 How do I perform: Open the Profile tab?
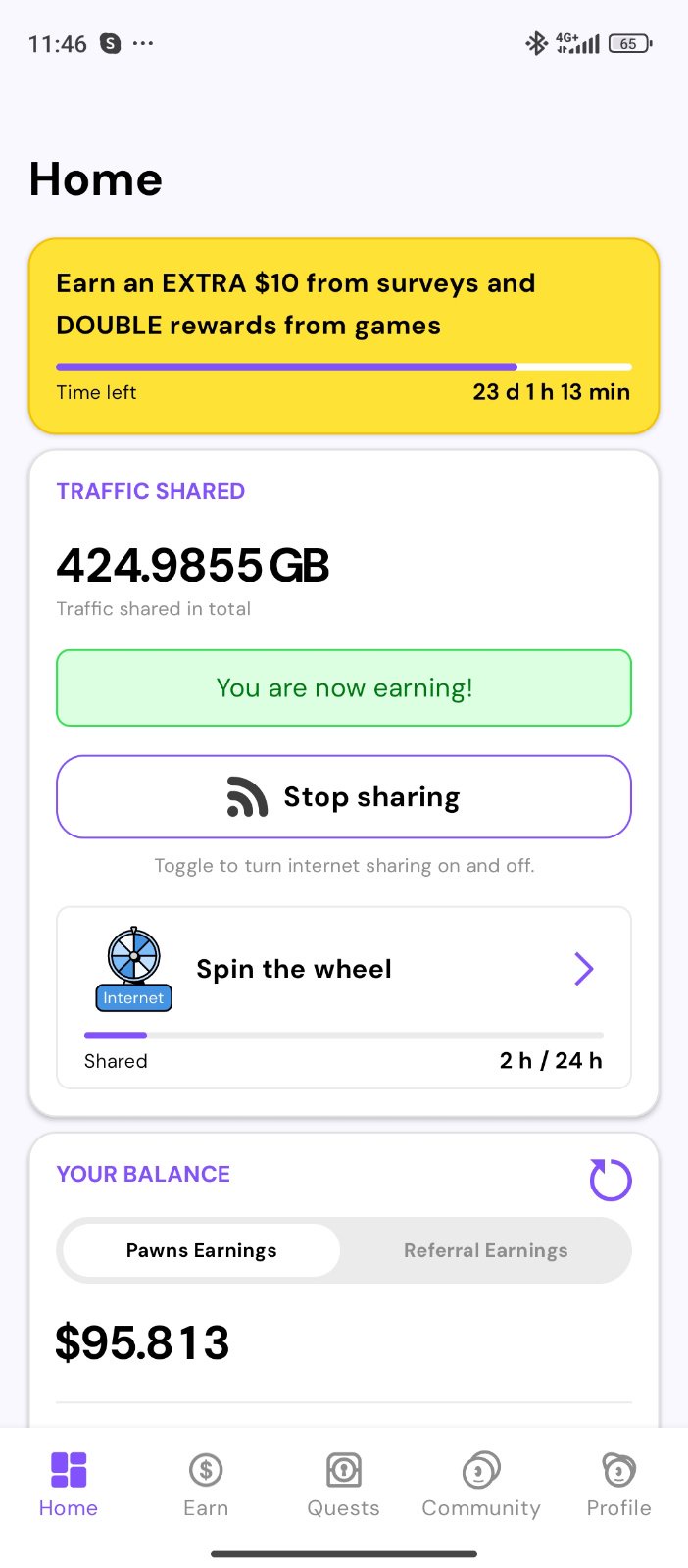[x=618, y=1485]
